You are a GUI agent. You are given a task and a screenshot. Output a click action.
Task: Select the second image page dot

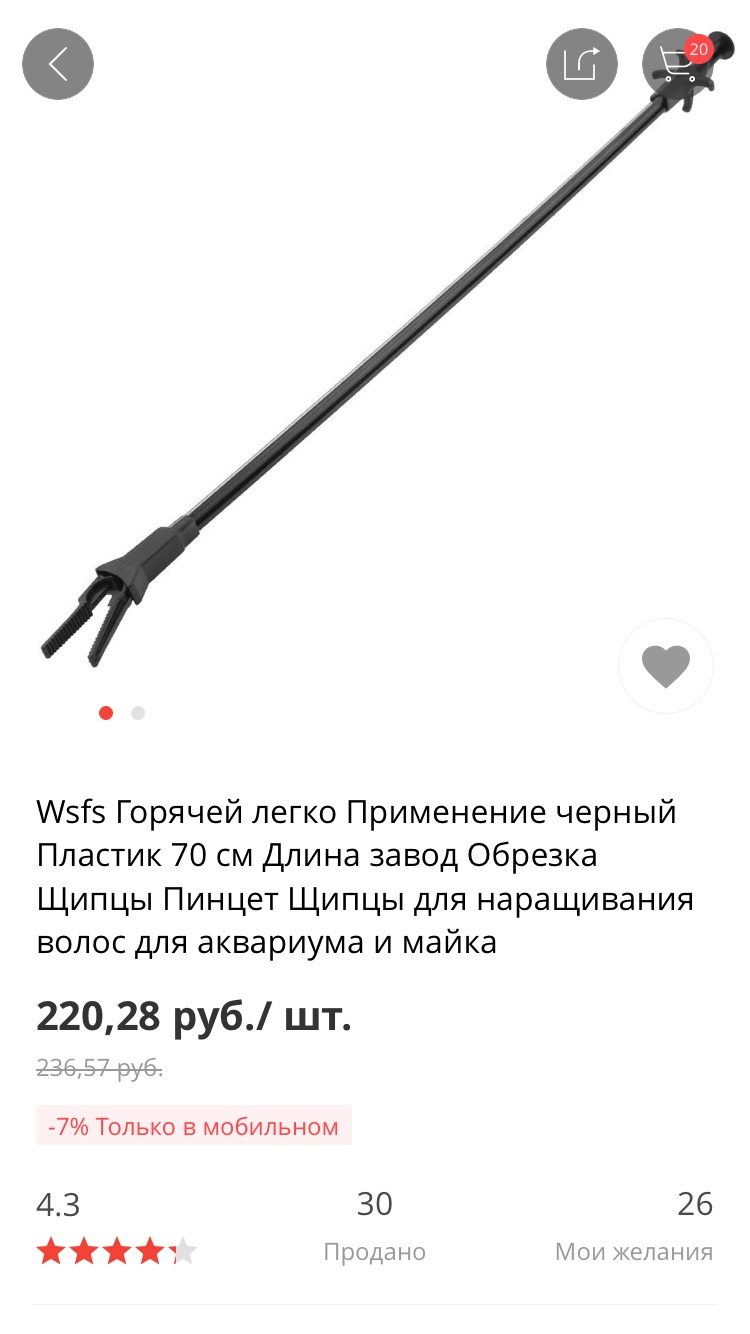pos(138,713)
